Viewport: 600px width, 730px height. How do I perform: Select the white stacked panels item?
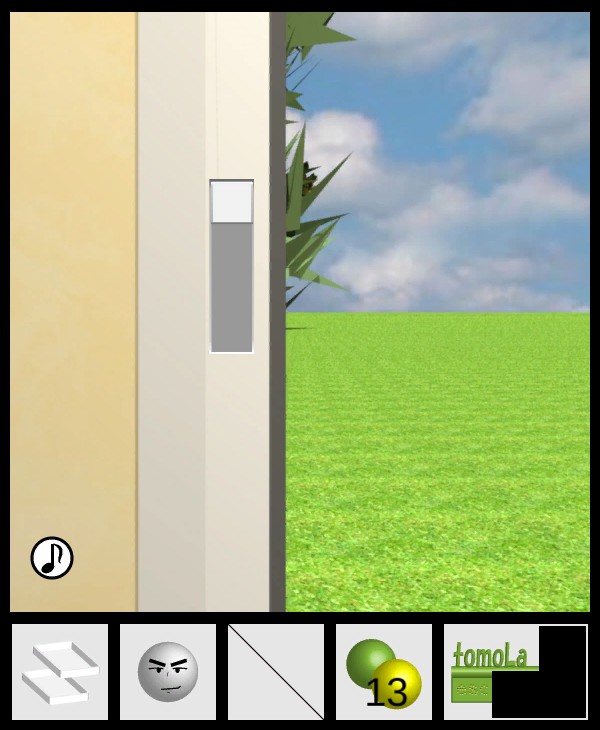click(x=60, y=672)
